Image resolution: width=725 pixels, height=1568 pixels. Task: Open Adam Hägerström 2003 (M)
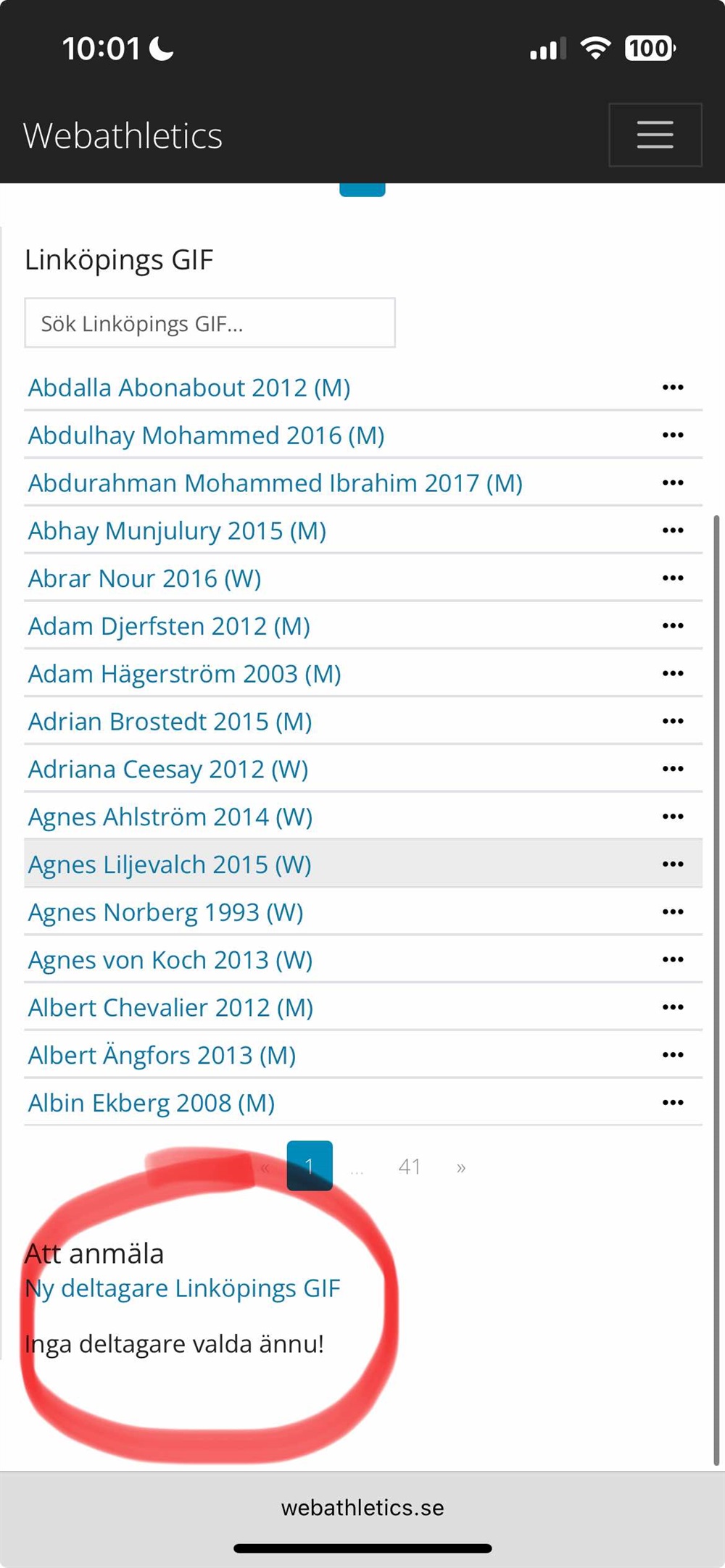185,674
